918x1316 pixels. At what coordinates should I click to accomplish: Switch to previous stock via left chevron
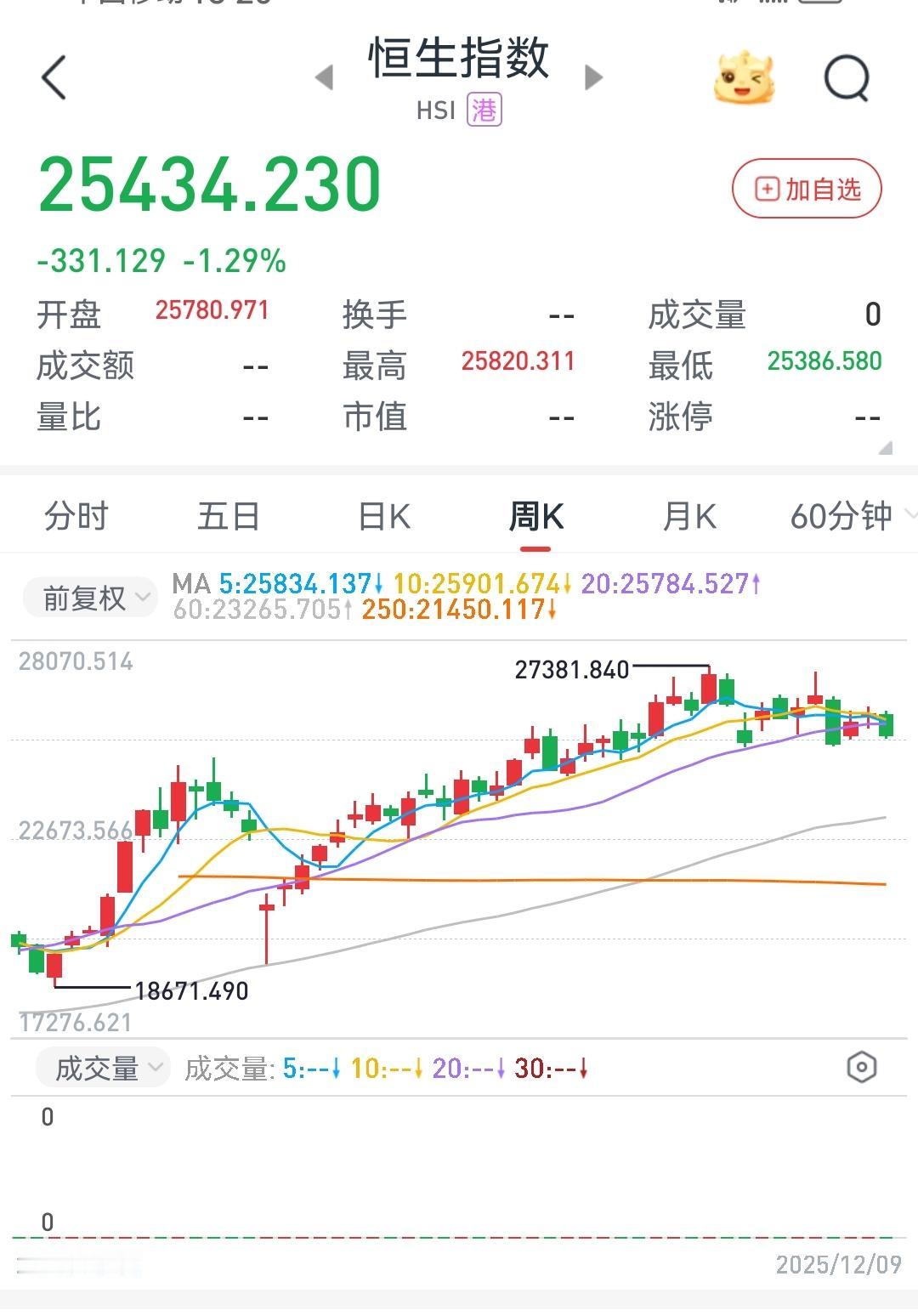point(324,77)
